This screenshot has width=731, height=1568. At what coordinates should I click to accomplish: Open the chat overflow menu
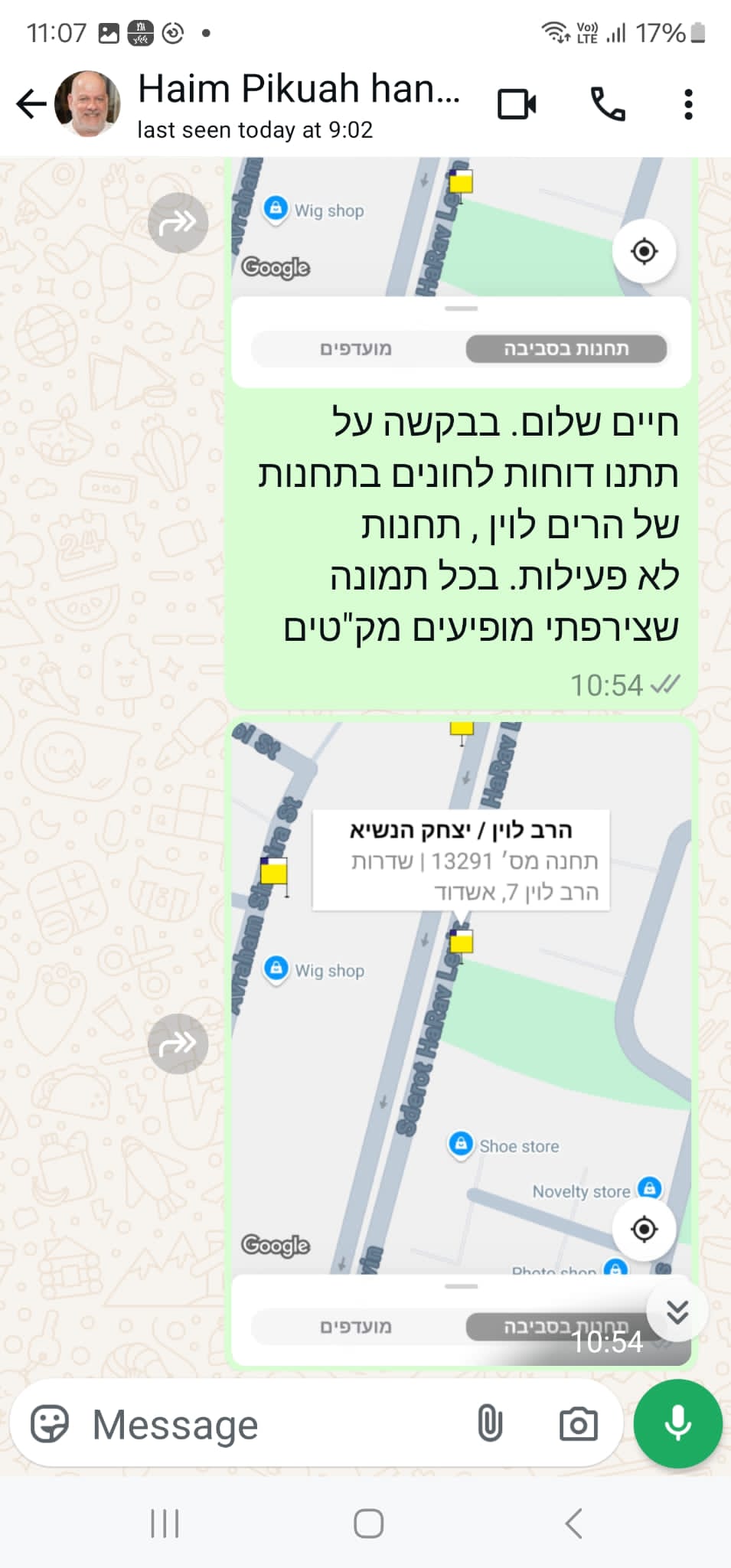tap(688, 104)
